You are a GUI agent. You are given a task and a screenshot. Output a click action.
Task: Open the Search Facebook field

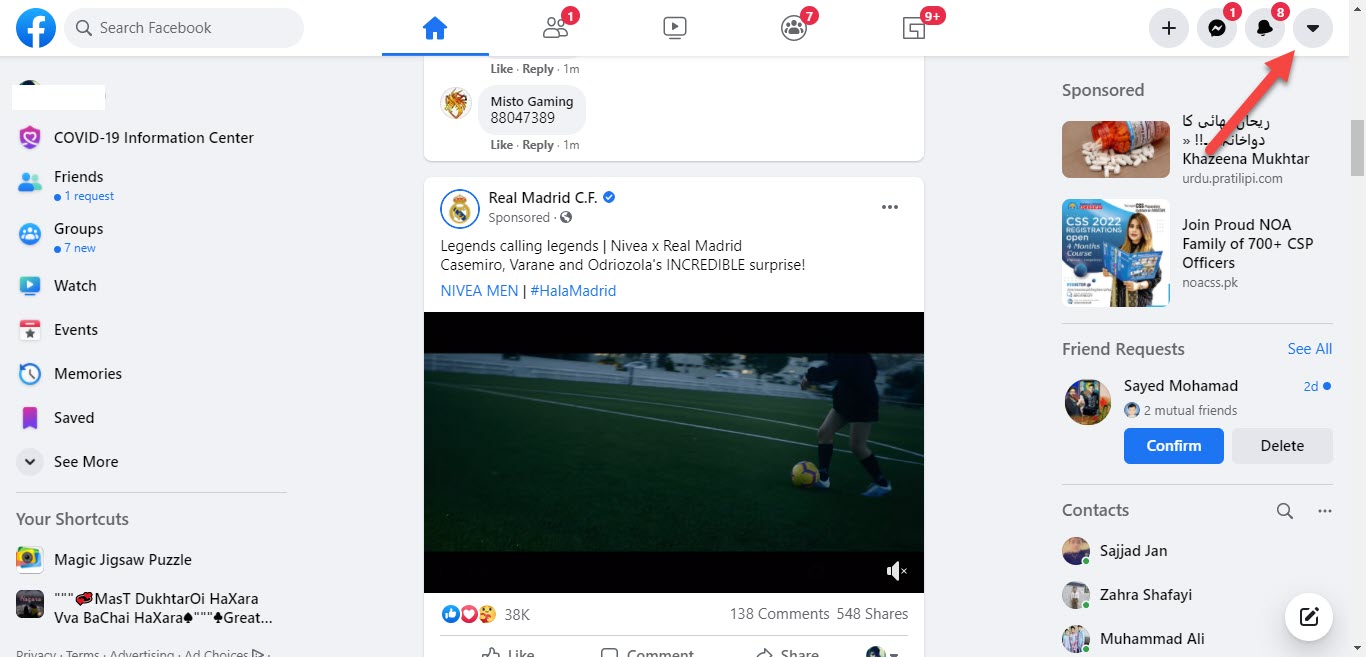[x=185, y=28]
